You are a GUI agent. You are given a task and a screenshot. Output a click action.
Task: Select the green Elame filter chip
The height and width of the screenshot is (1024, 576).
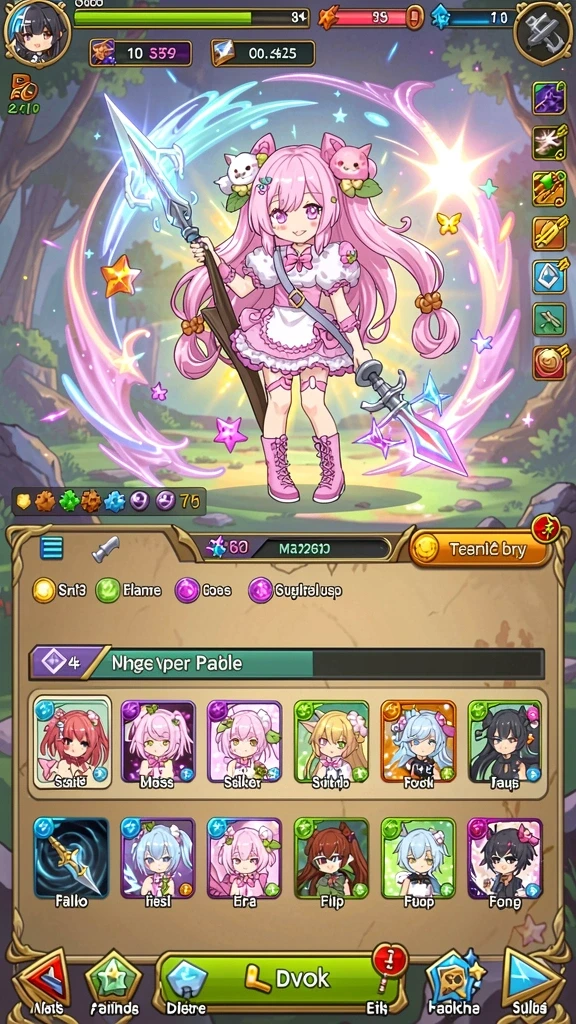pos(129,590)
